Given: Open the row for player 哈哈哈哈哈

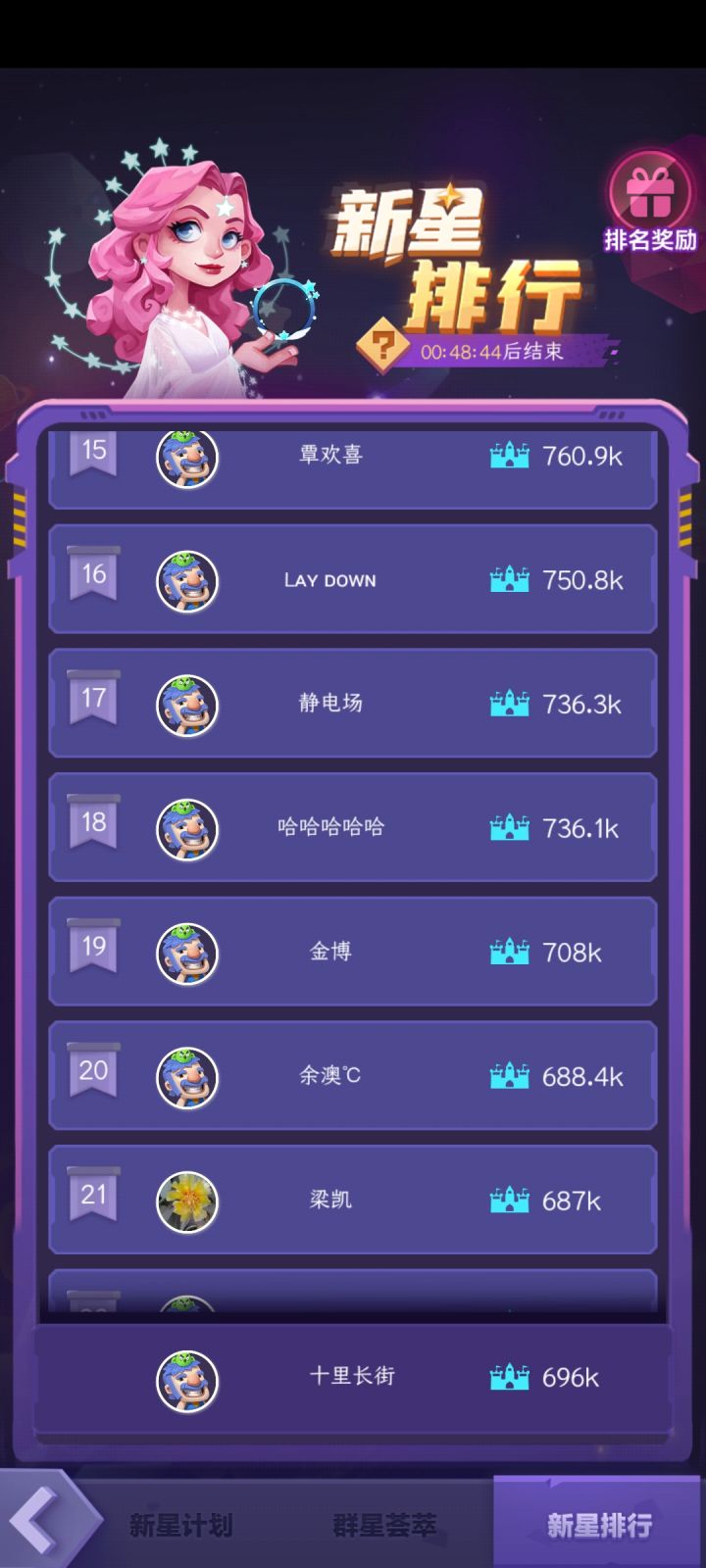Looking at the screenshot, I should (353, 826).
